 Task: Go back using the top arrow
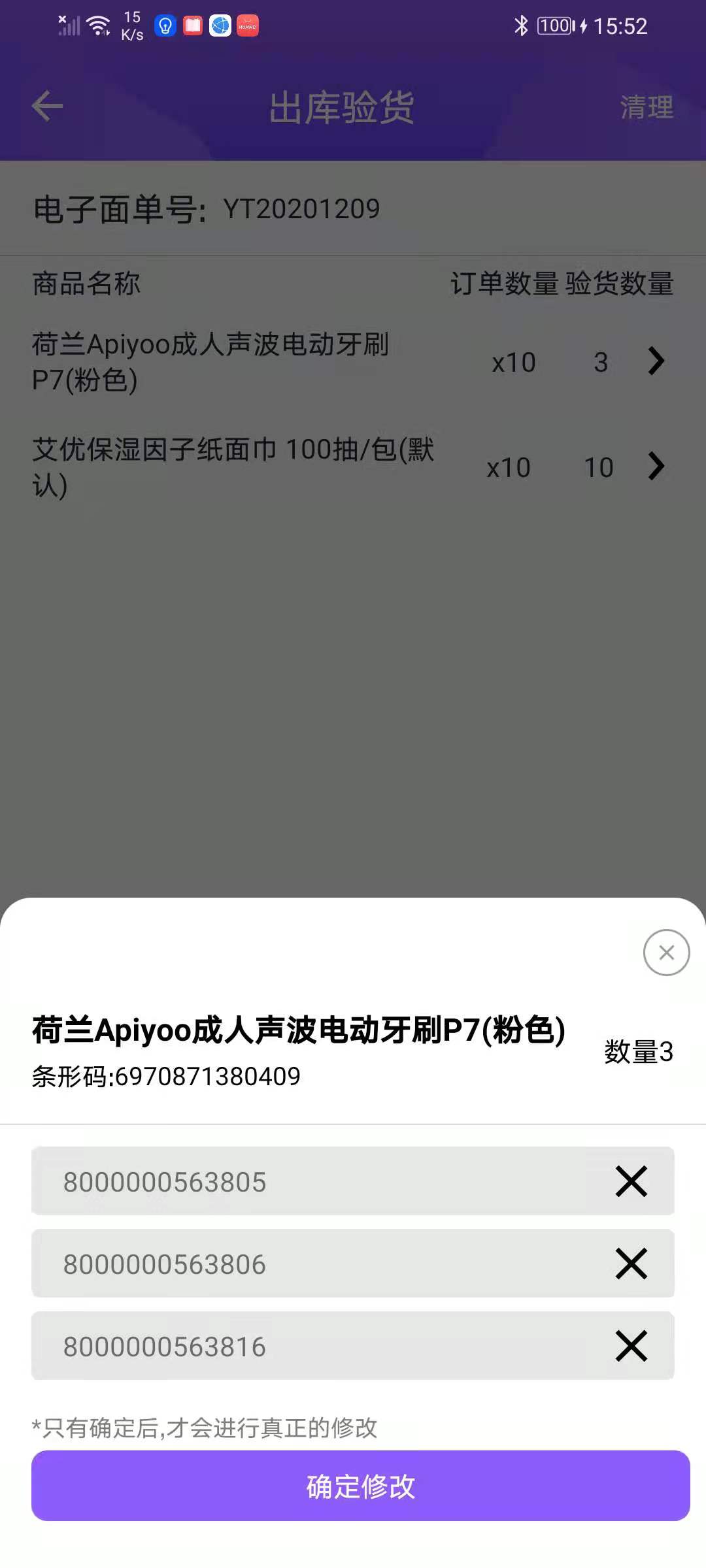[x=47, y=106]
